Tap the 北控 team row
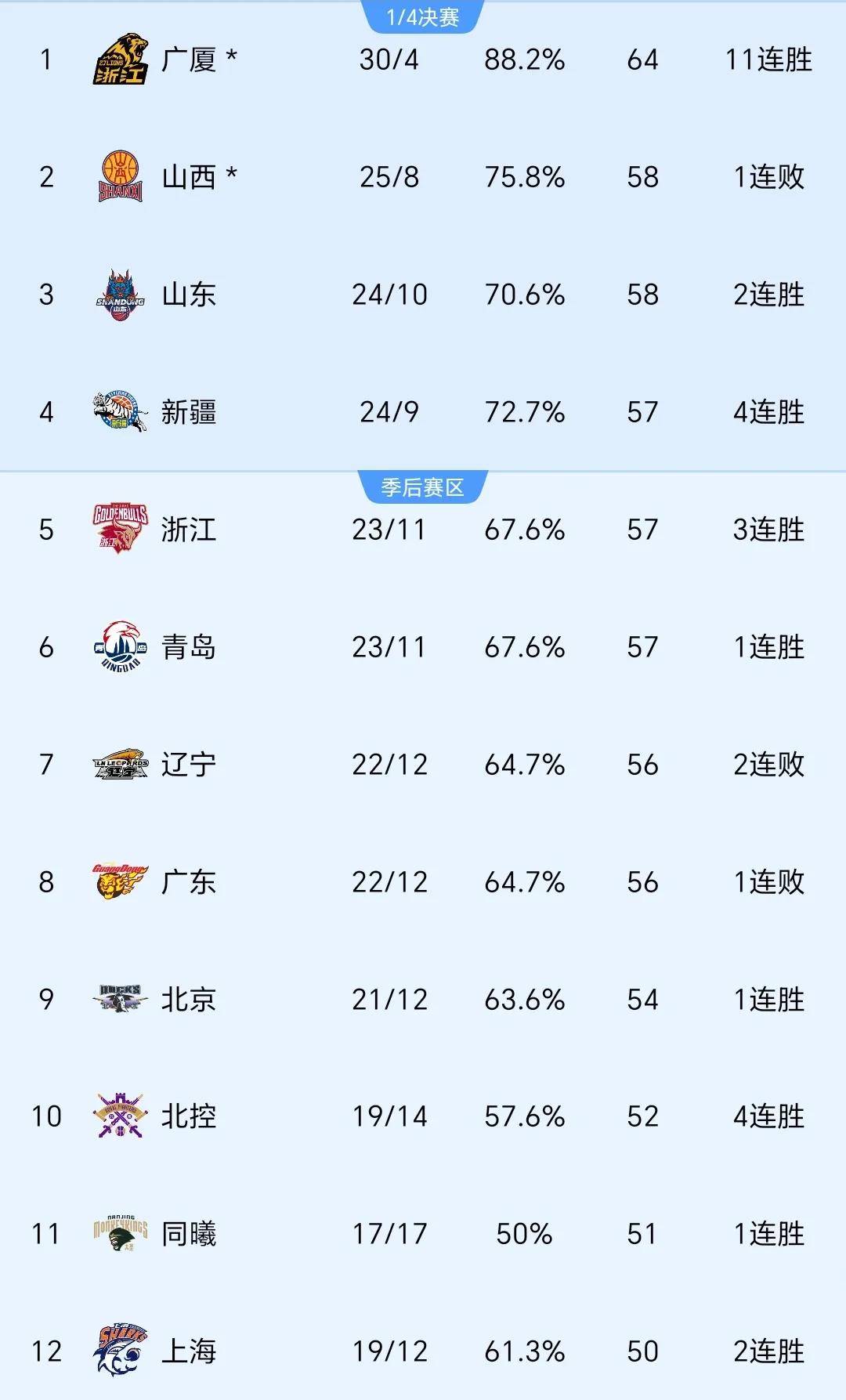The width and height of the screenshot is (846, 1400). [x=189, y=1116]
